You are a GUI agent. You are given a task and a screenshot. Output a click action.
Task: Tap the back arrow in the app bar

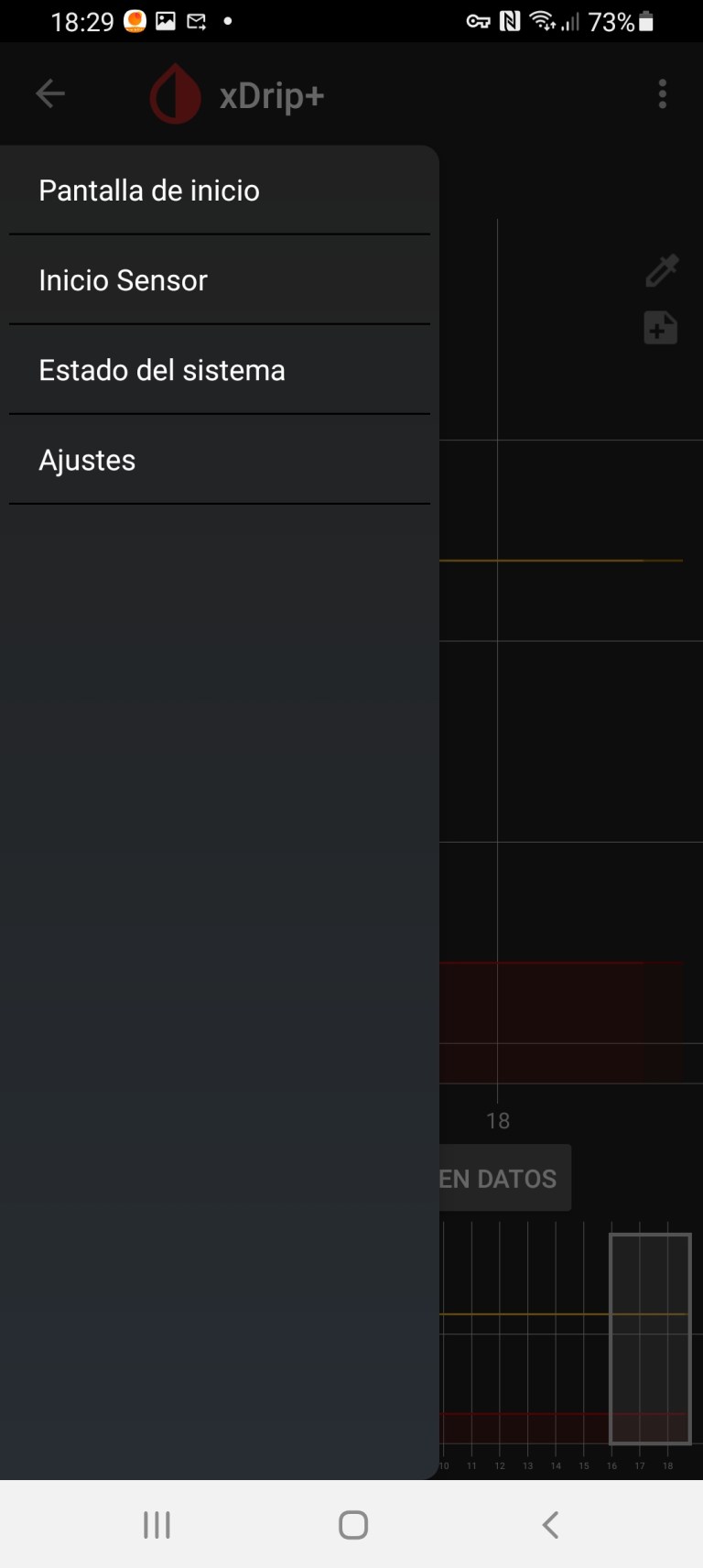[x=50, y=93]
